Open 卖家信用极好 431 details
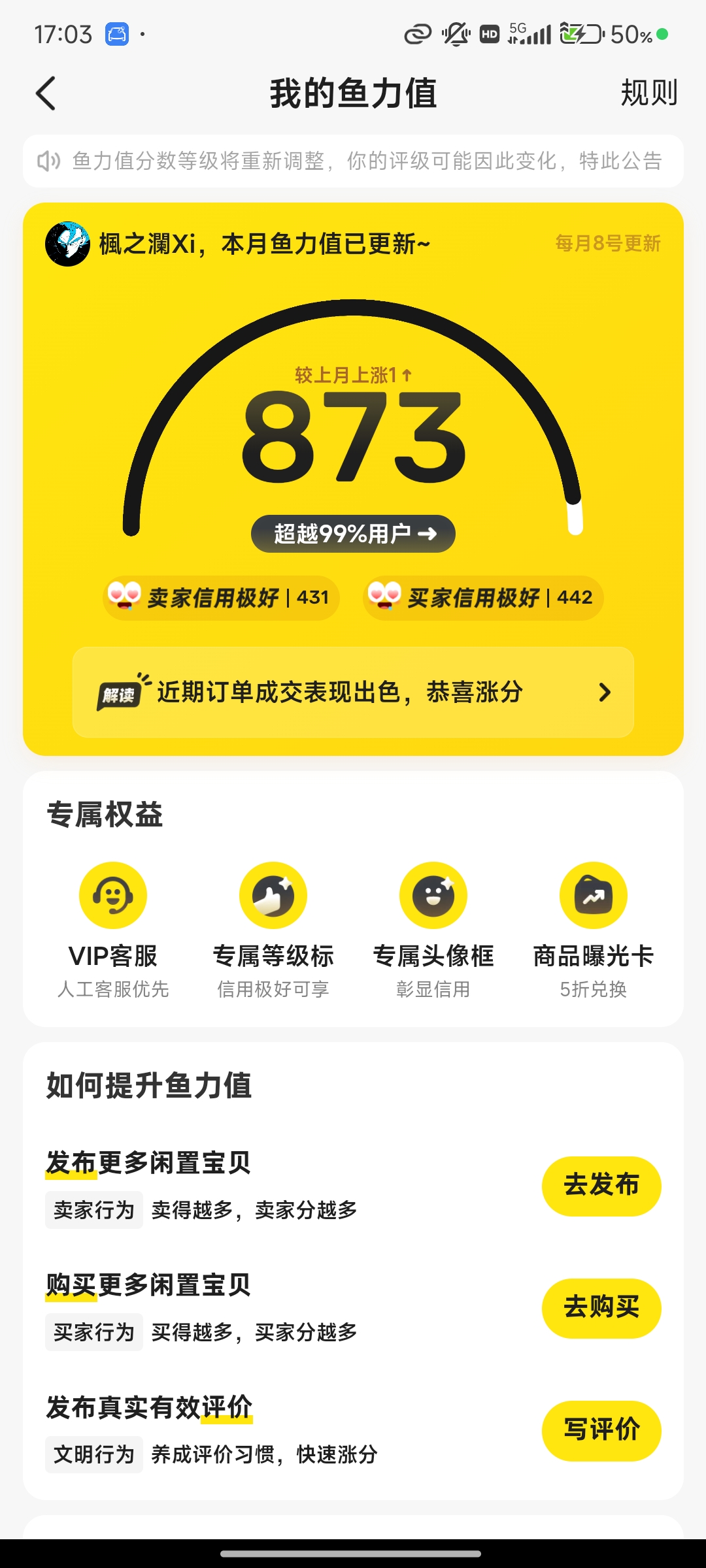Image resolution: width=706 pixels, height=1568 pixels. (222, 598)
